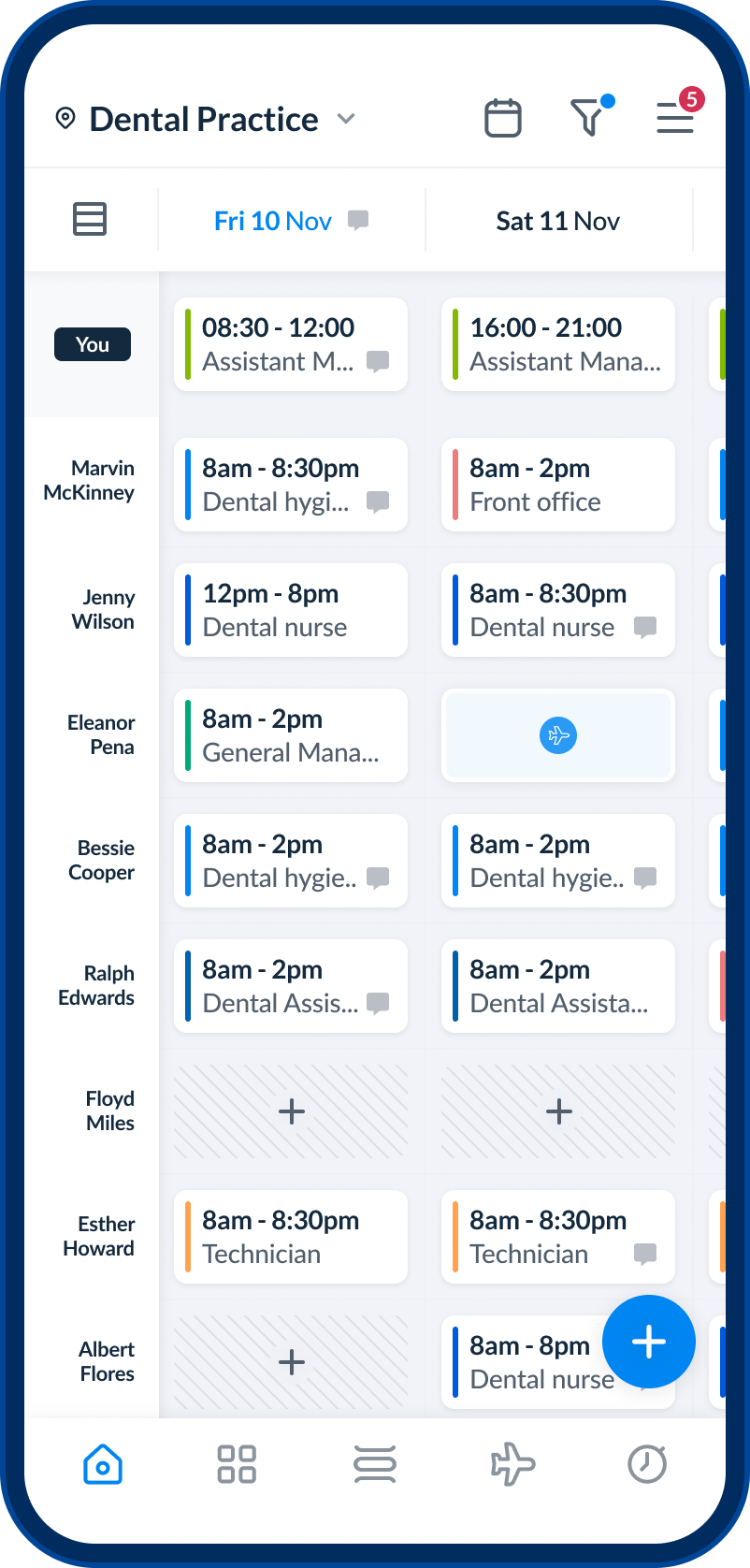Click the grid apps icon in bottom navigation

[236, 1464]
